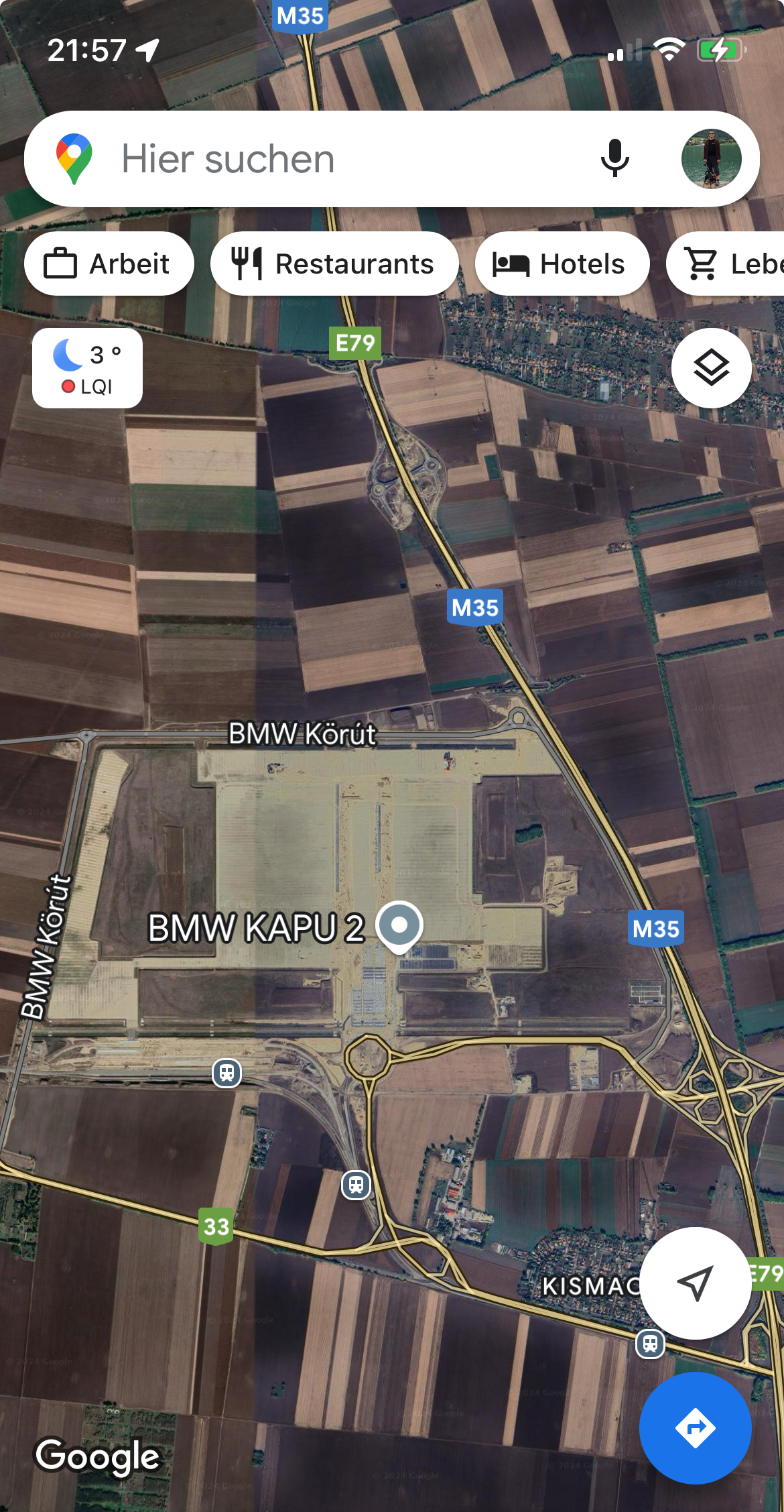Open directions with the blue button
Image resolution: width=784 pixels, height=1512 pixels.
pyautogui.click(x=695, y=1428)
